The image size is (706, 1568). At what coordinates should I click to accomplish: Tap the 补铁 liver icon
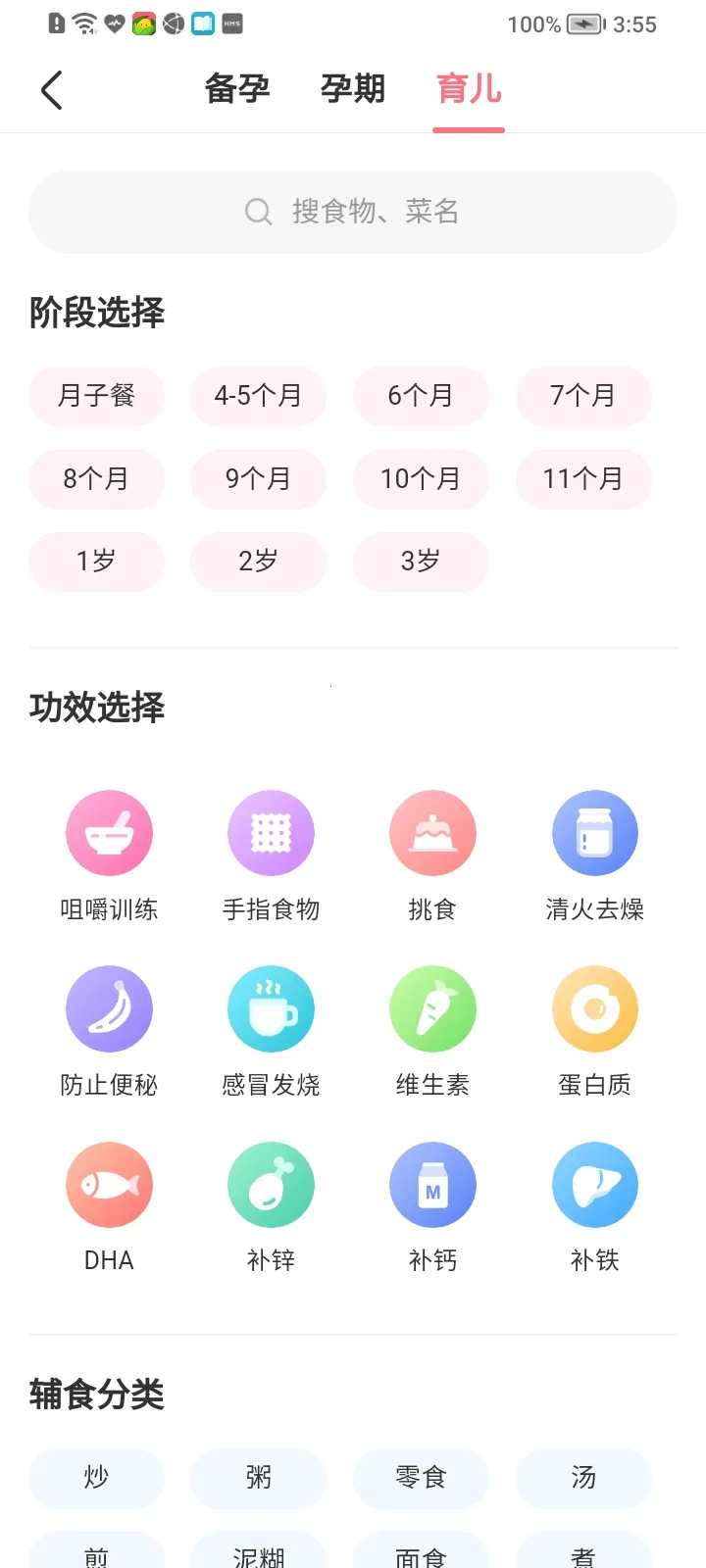click(x=594, y=1184)
